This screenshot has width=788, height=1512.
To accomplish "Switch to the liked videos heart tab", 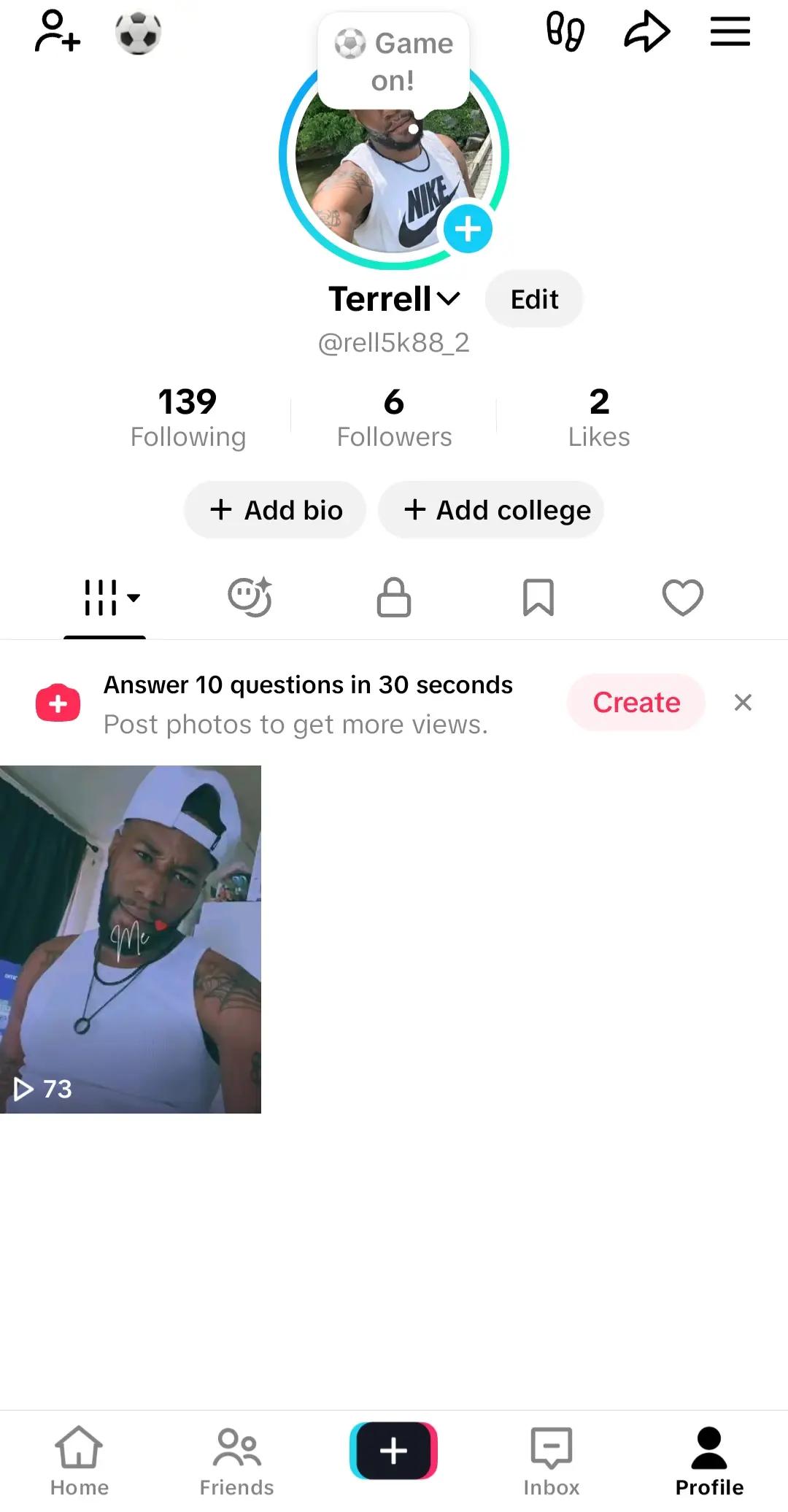I will point(683,598).
